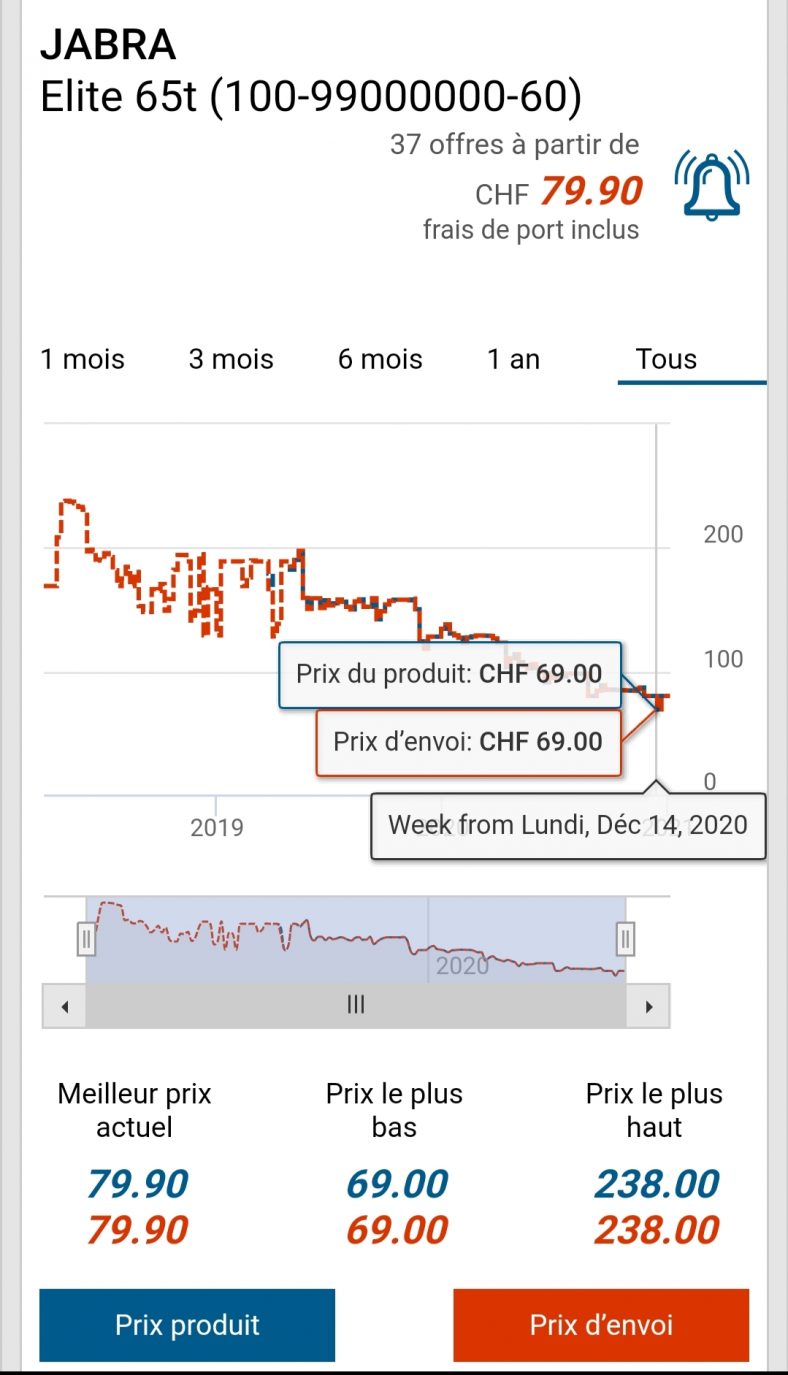Tap the right range handle on navigator
The width and height of the screenshot is (788, 1375).
[x=625, y=939]
